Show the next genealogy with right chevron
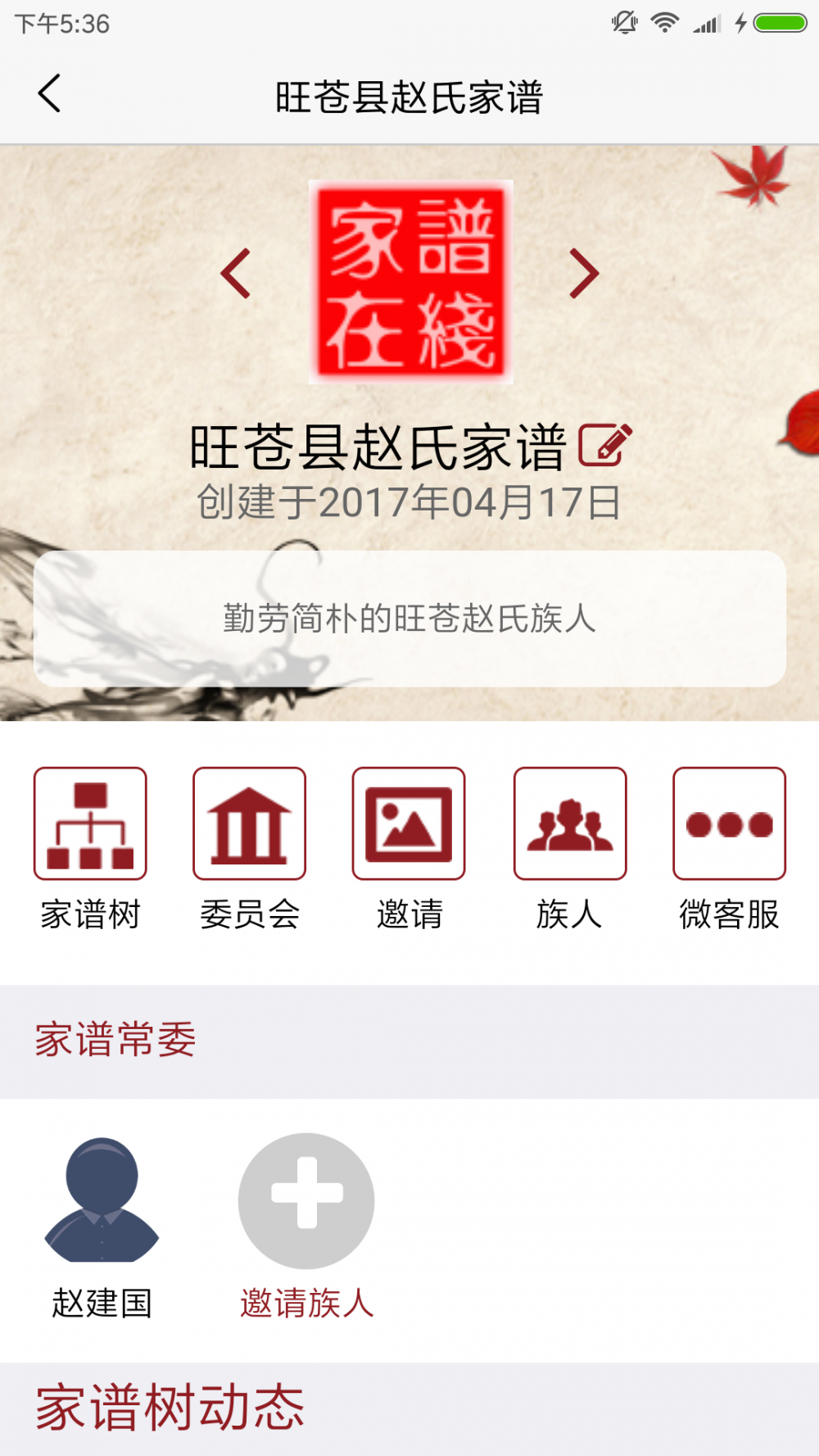 click(584, 273)
